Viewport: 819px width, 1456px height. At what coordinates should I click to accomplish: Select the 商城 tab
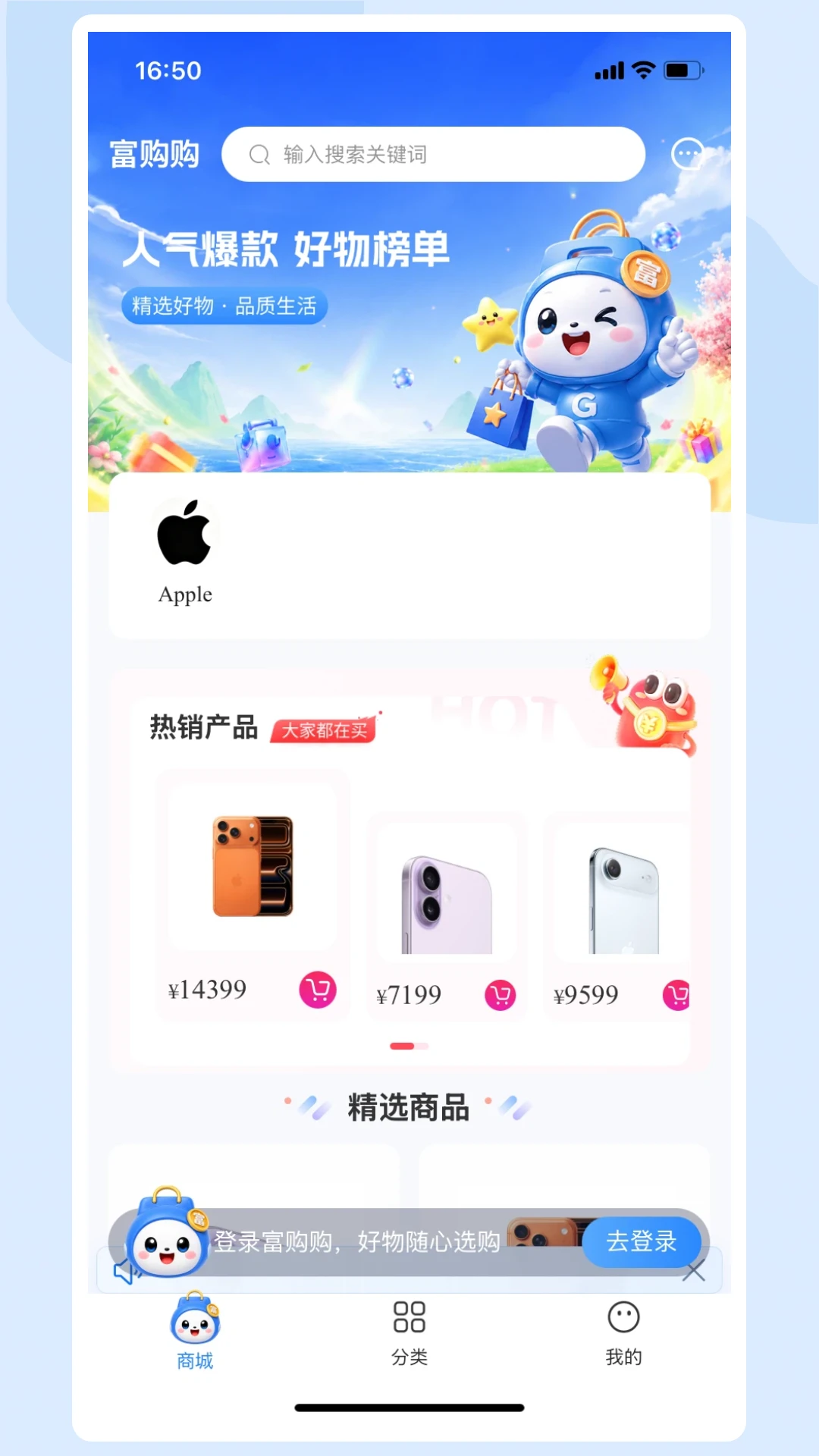point(195,1332)
